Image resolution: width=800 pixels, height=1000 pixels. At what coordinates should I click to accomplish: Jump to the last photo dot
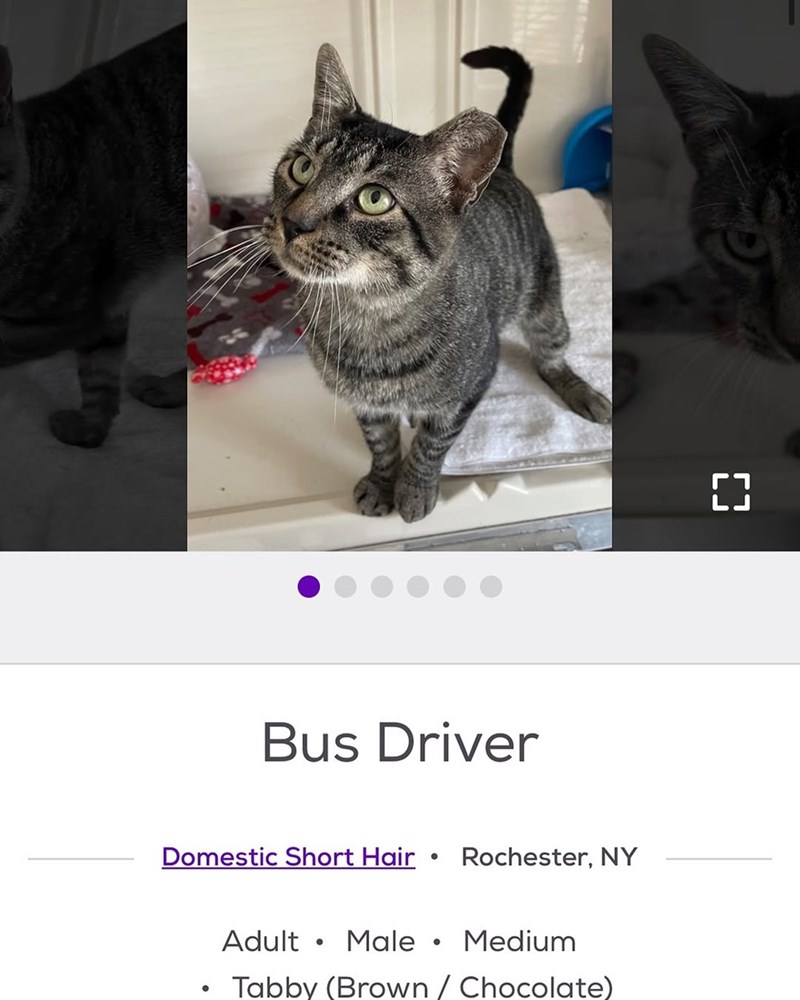coord(491,587)
